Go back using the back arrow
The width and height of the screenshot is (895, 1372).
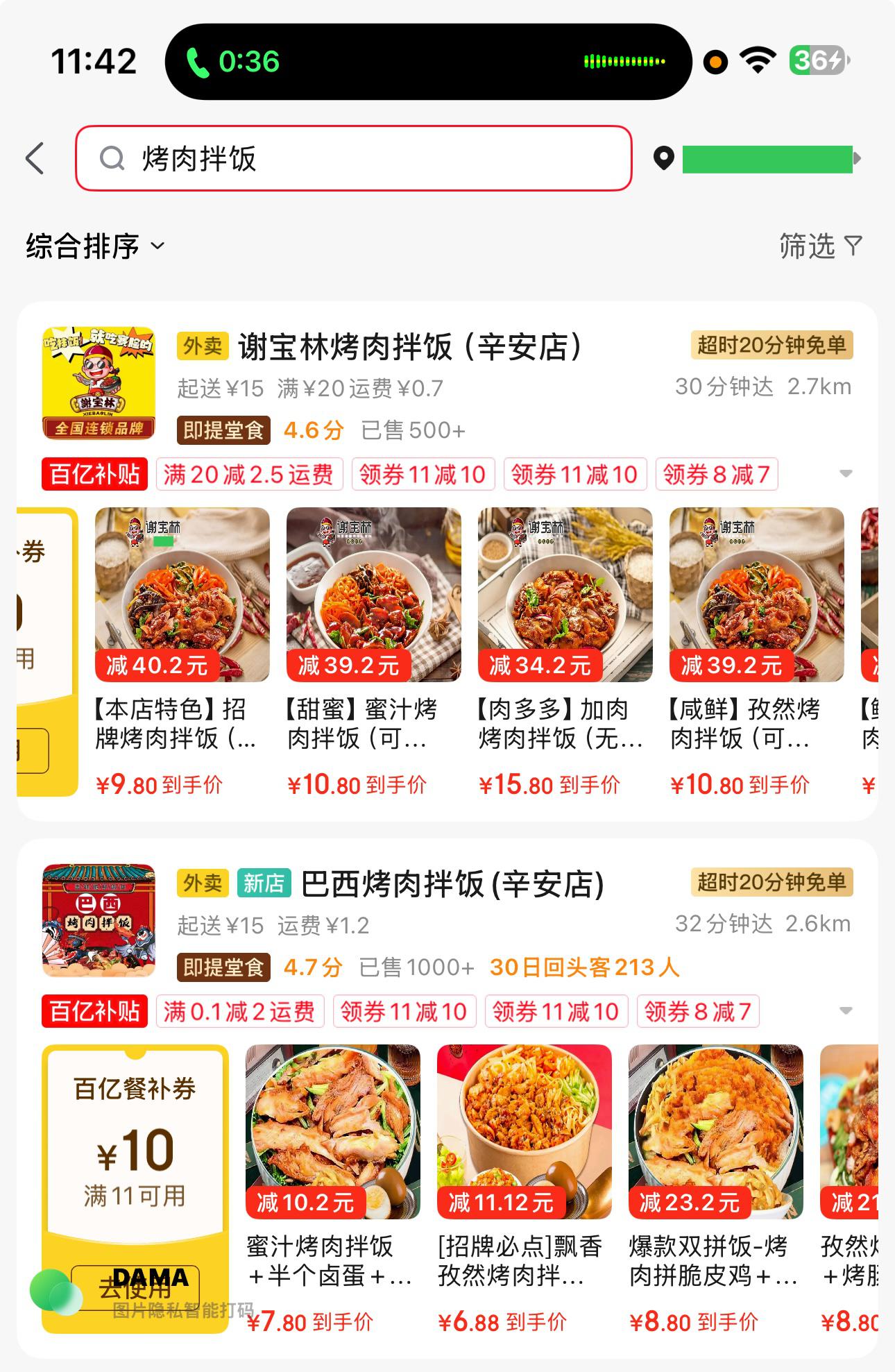[x=35, y=159]
